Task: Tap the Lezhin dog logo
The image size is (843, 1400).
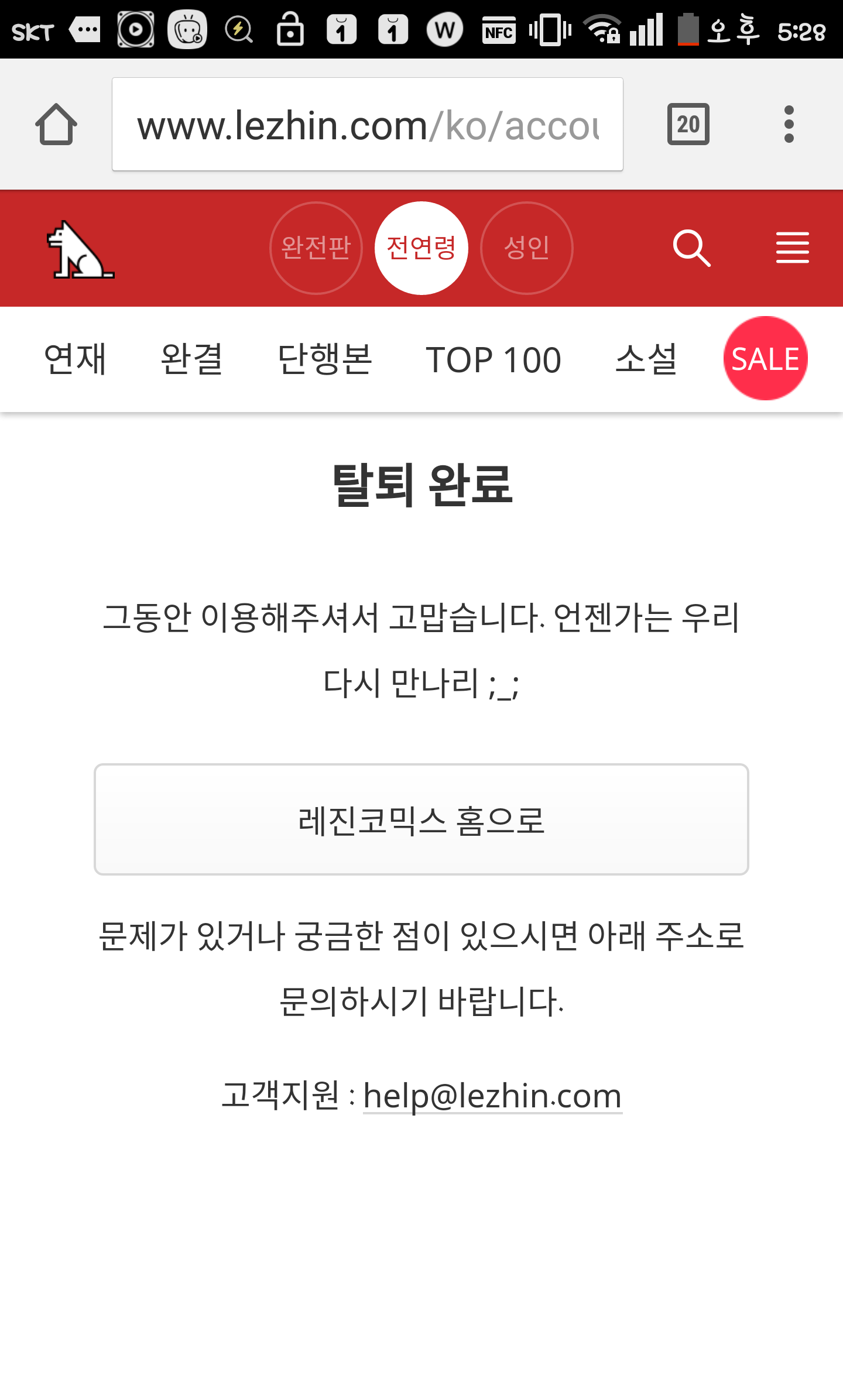Action: tap(80, 249)
